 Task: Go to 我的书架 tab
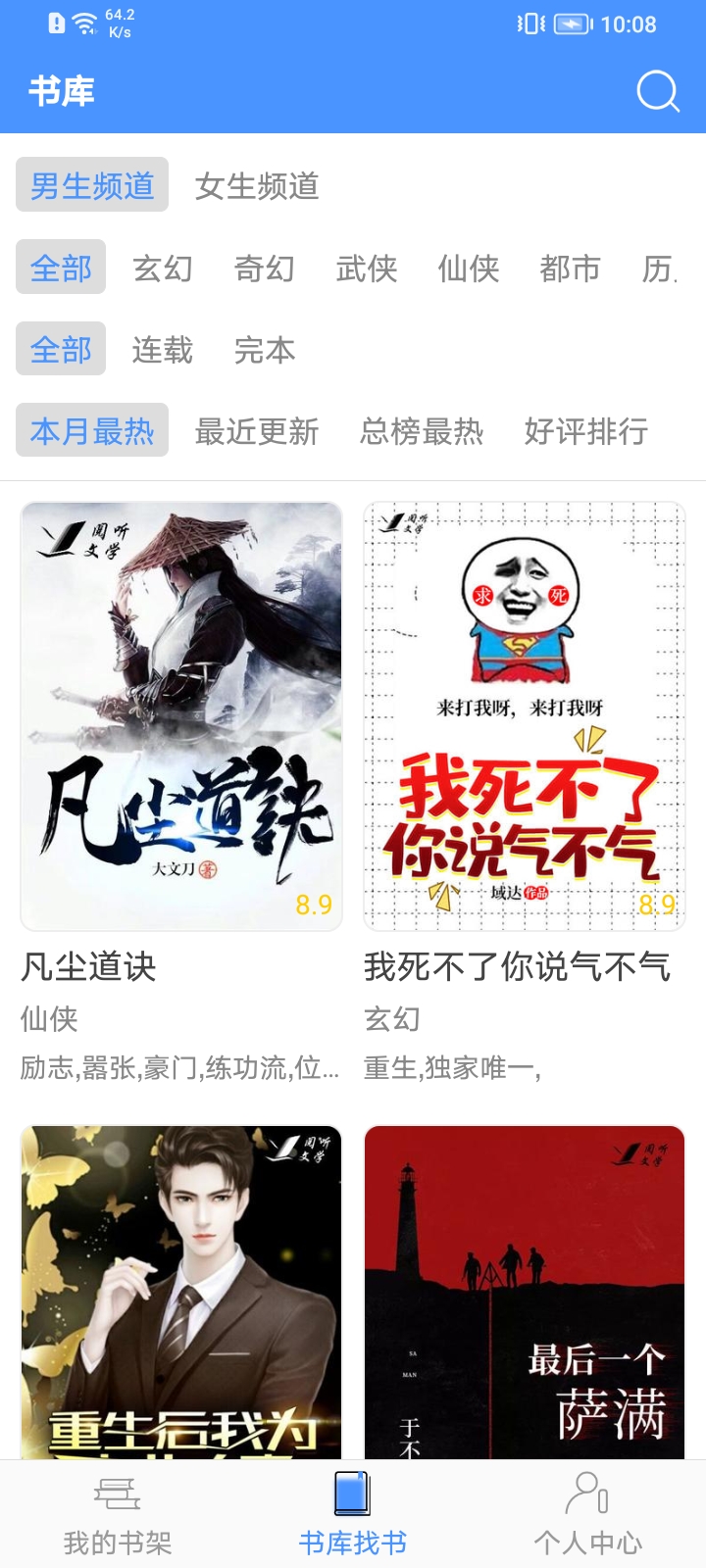[118, 1514]
